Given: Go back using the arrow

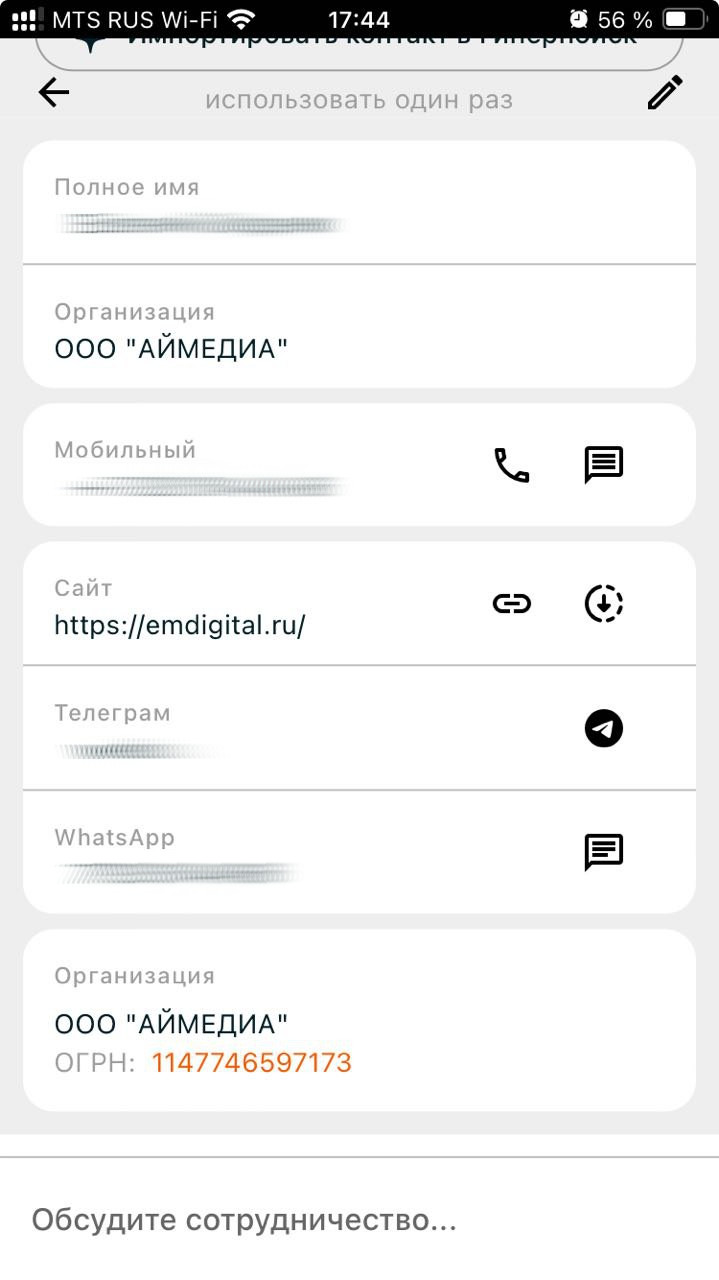Looking at the screenshot, I should pyautogui.click(x=54, y=93).
